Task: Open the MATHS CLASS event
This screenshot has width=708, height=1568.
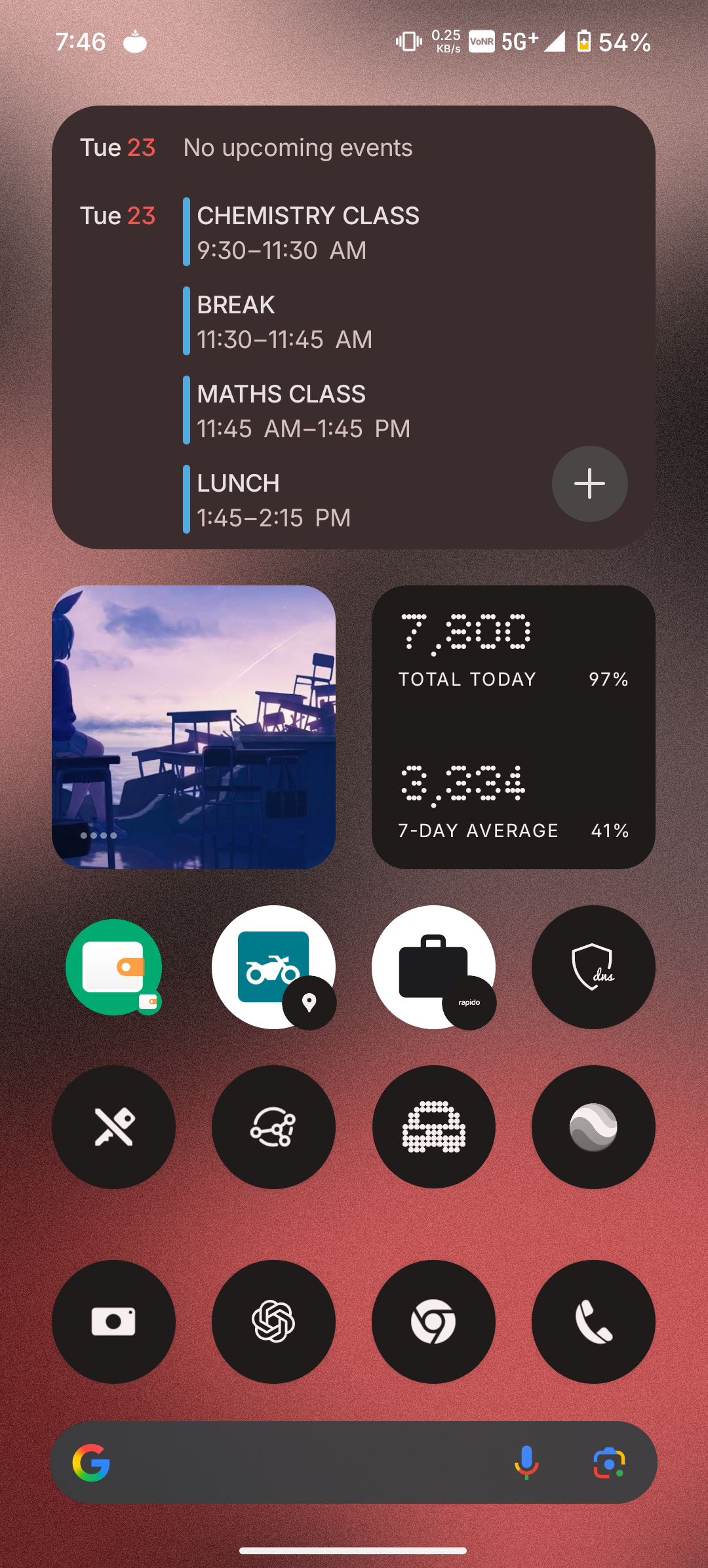Action: (x=304, y=410)
